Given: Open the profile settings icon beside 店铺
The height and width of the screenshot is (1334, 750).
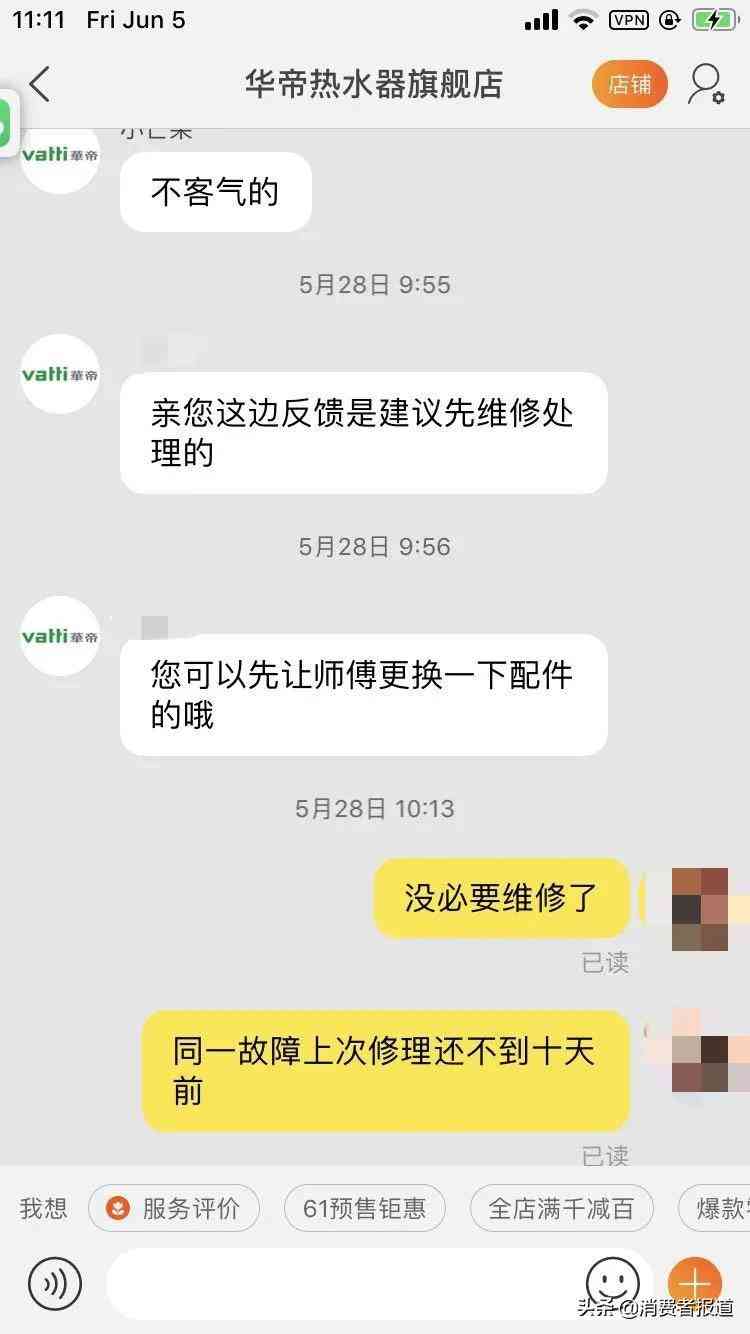Looking at the screenshot, I should pyautogui.click(x=708, y=85).
